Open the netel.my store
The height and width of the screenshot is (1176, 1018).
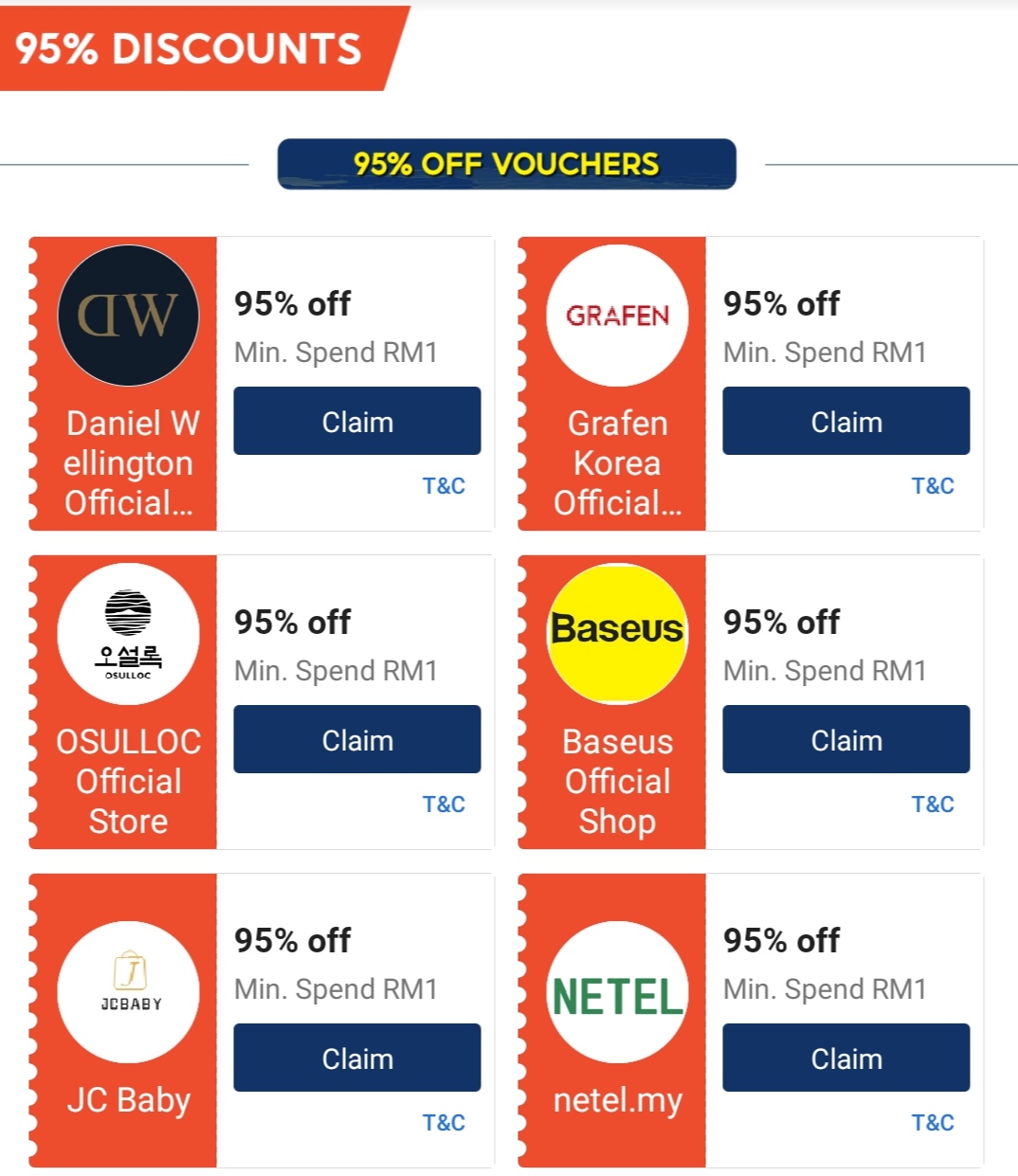[617, 992]
